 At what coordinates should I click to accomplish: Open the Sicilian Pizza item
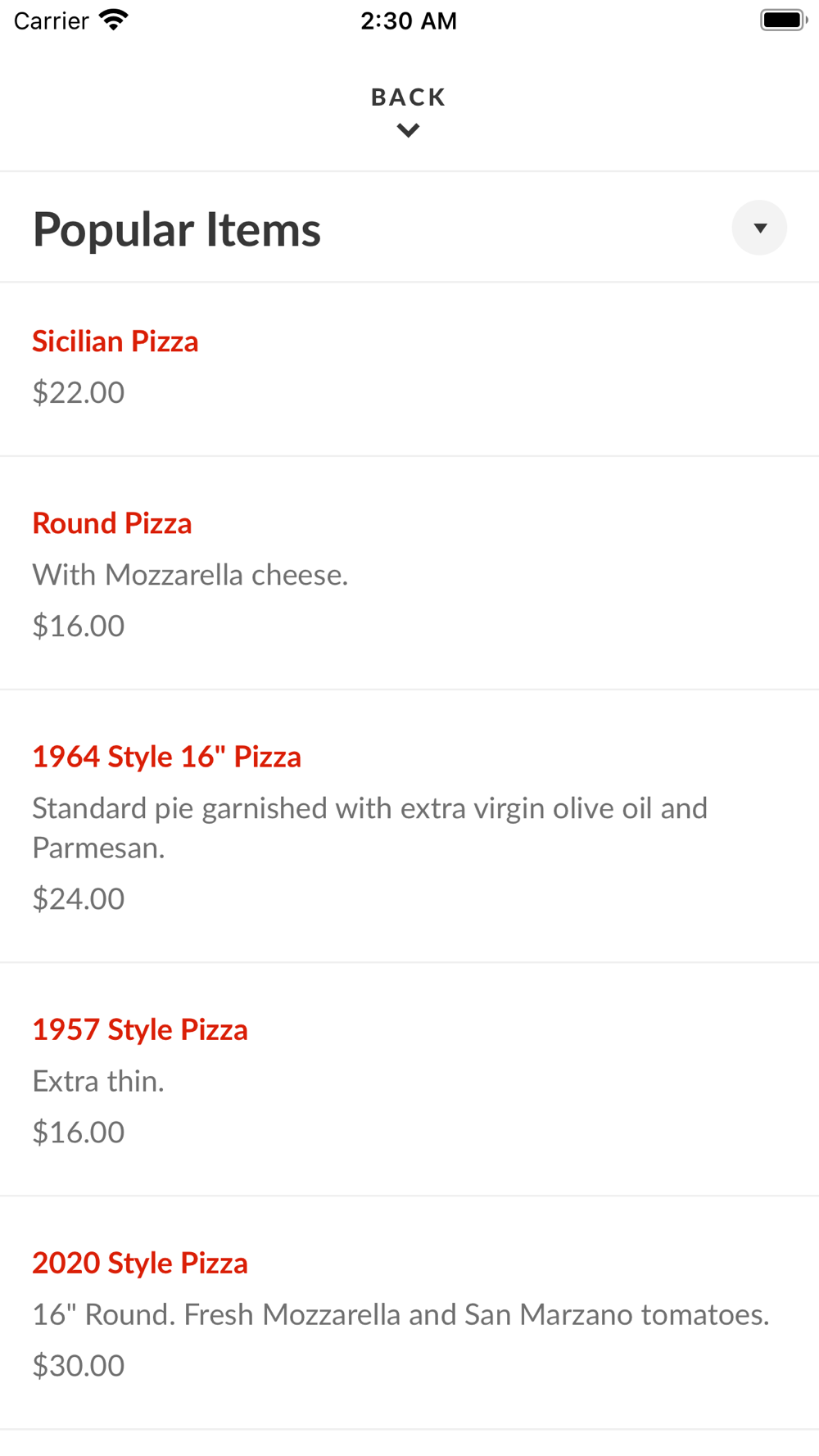(x=409, y=369)
